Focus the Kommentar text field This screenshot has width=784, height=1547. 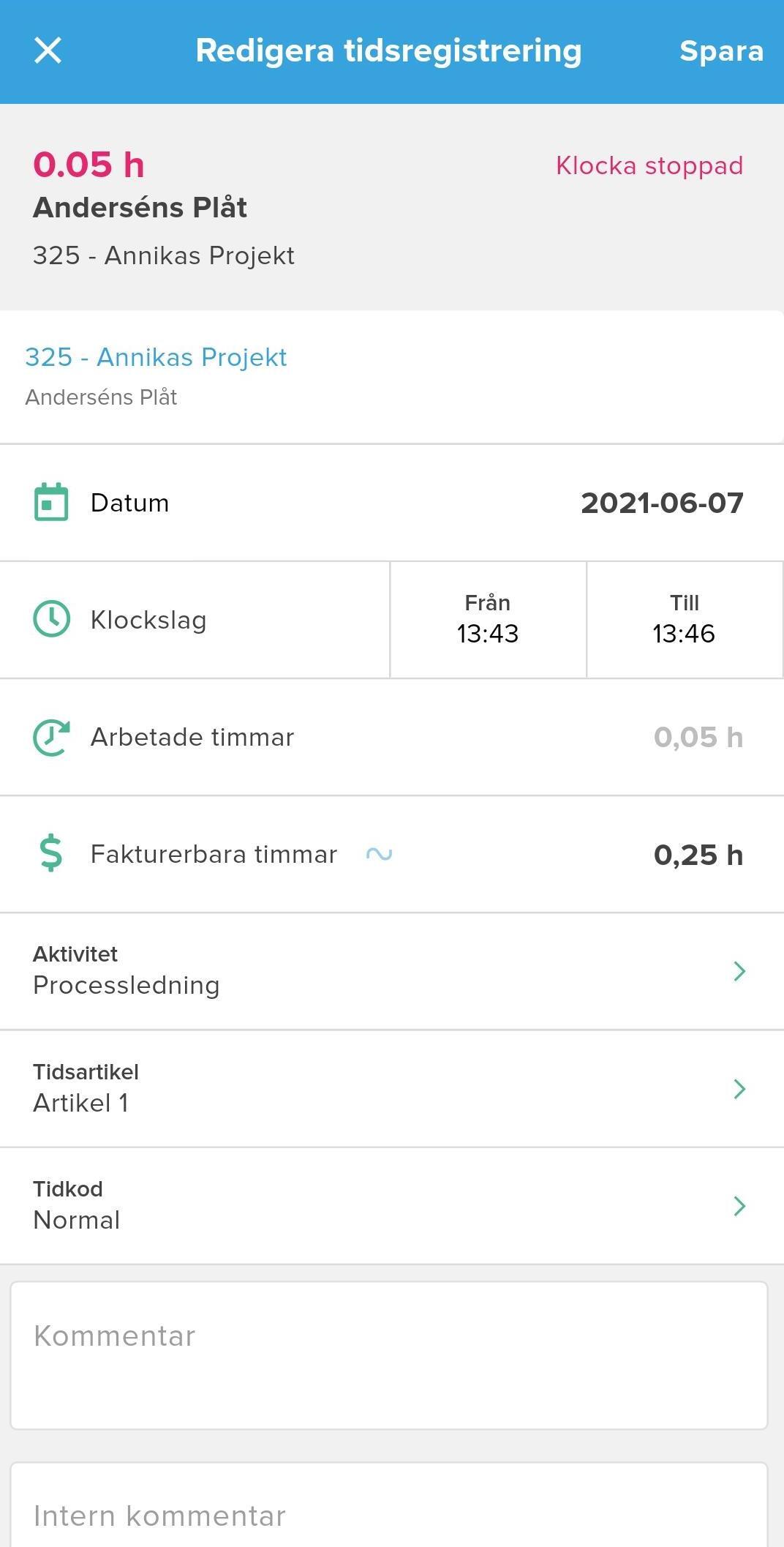[x=389, y=1355]
